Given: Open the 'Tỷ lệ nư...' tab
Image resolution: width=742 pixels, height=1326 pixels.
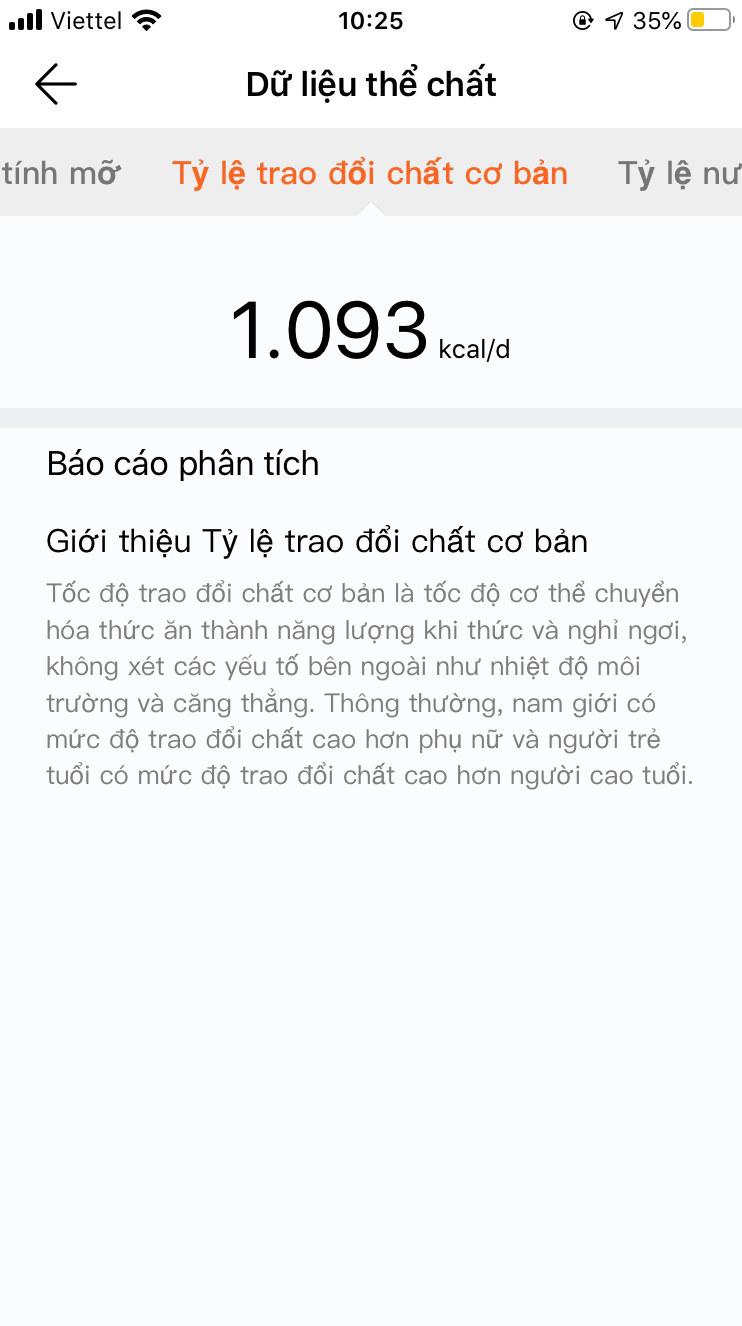Looking at the screenshot, I should pyautogui.click(x=679, y=173).
